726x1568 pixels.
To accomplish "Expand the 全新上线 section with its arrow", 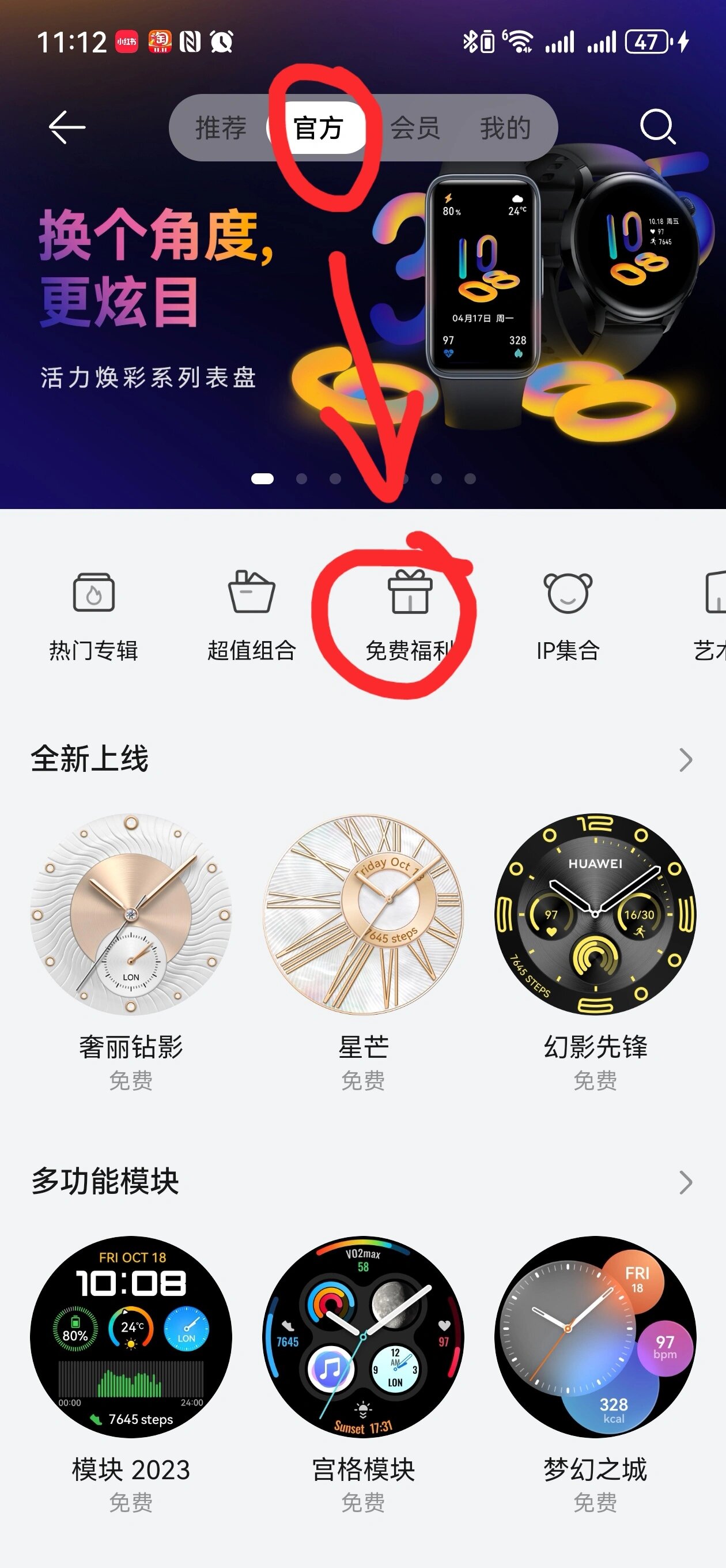I will [x=689, y=758].
